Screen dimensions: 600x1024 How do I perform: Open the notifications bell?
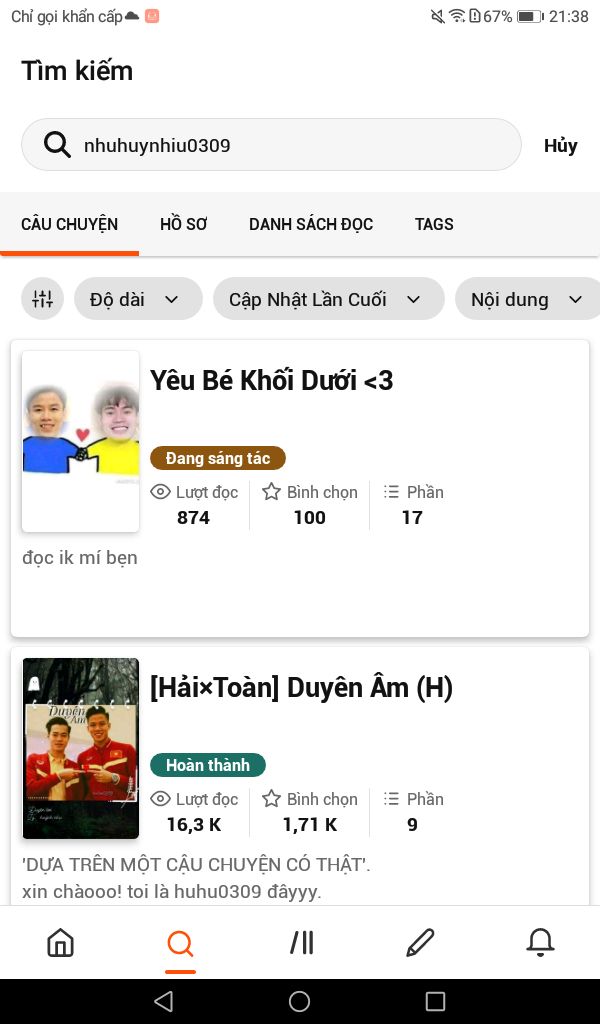(540, 942)
